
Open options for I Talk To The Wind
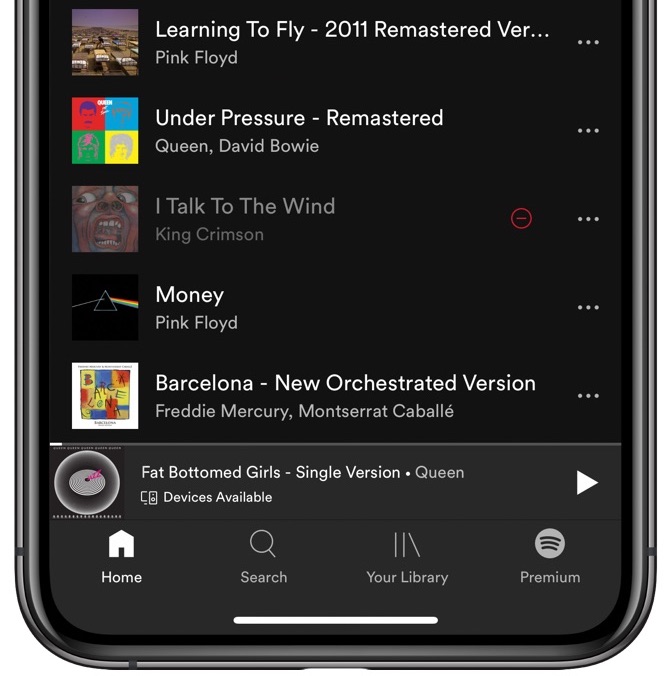(588, 219)
